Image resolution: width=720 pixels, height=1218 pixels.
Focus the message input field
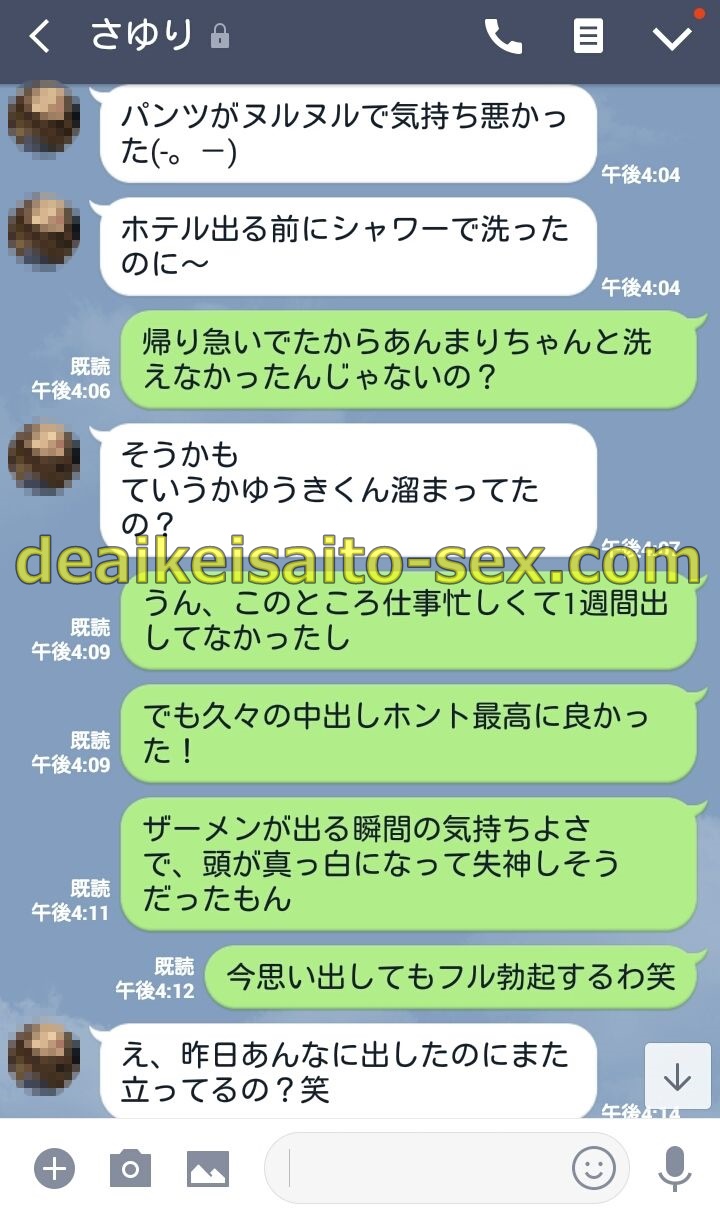coord(420,1168)
